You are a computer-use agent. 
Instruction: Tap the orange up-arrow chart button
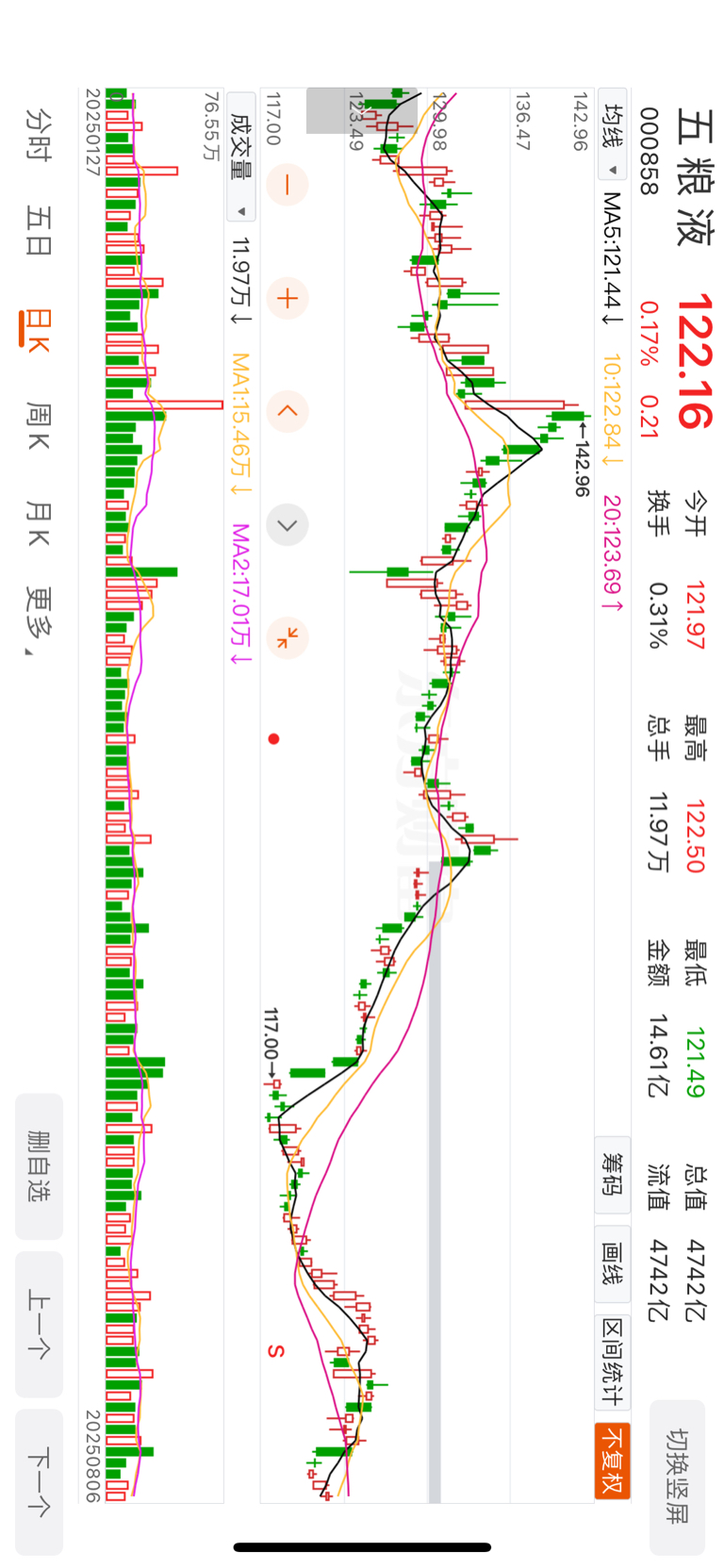coord(288,412)
